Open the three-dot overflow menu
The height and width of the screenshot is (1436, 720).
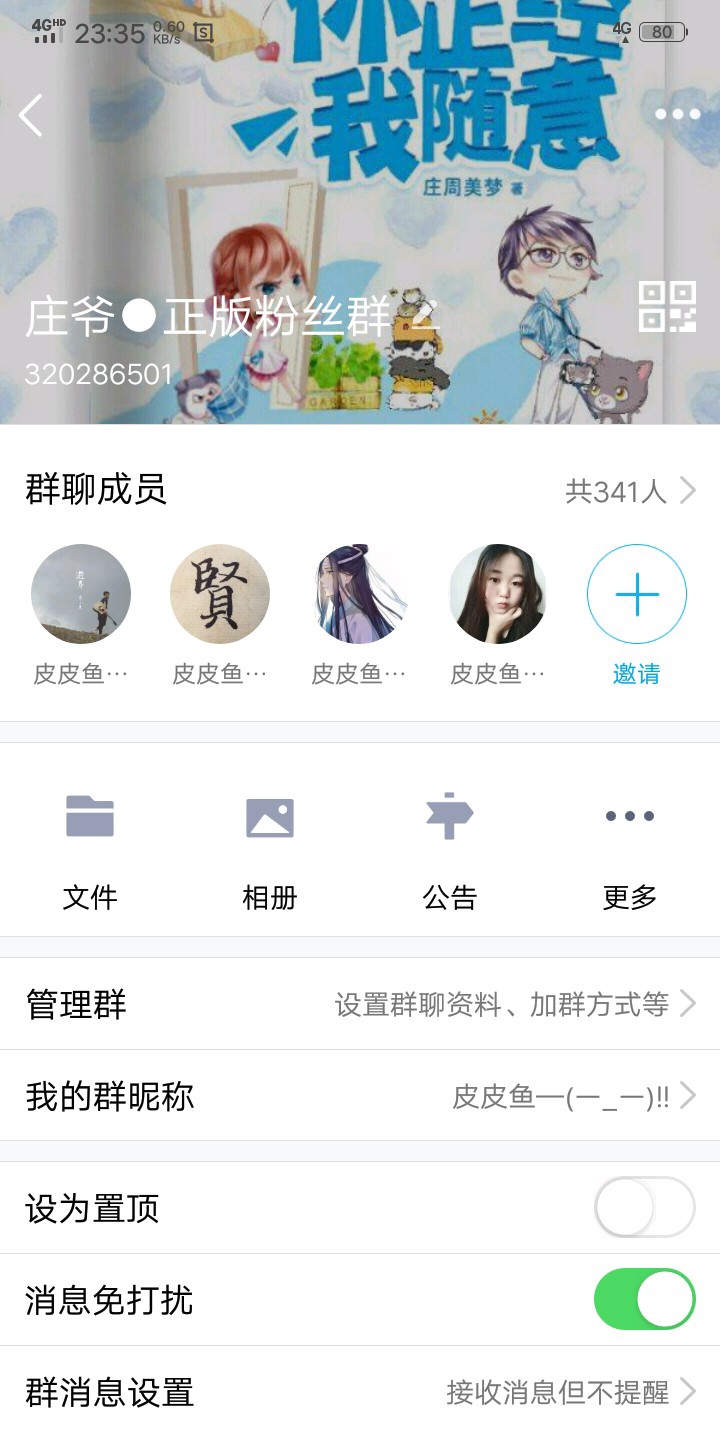click(x=678, y=114)
